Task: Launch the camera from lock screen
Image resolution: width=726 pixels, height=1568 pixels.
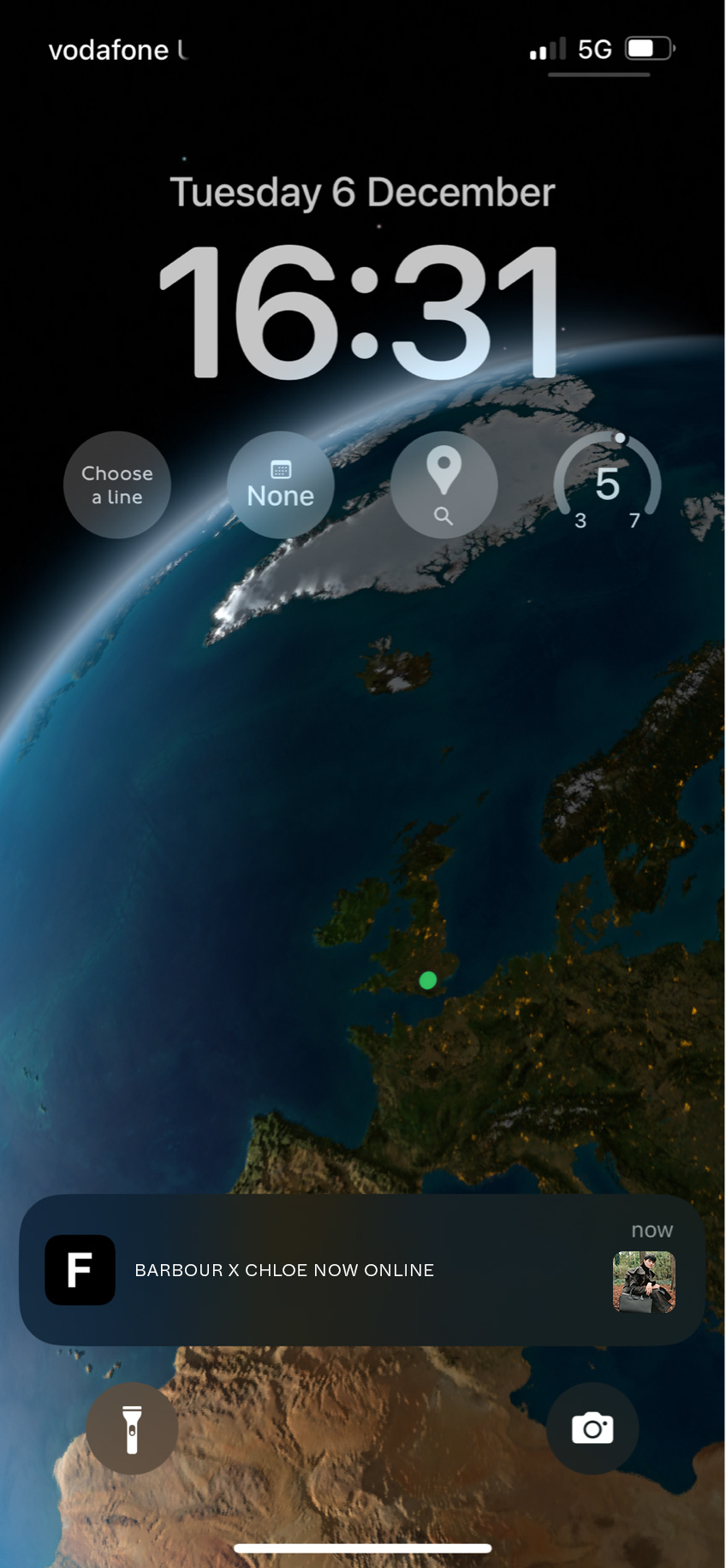Action: 592,1428
